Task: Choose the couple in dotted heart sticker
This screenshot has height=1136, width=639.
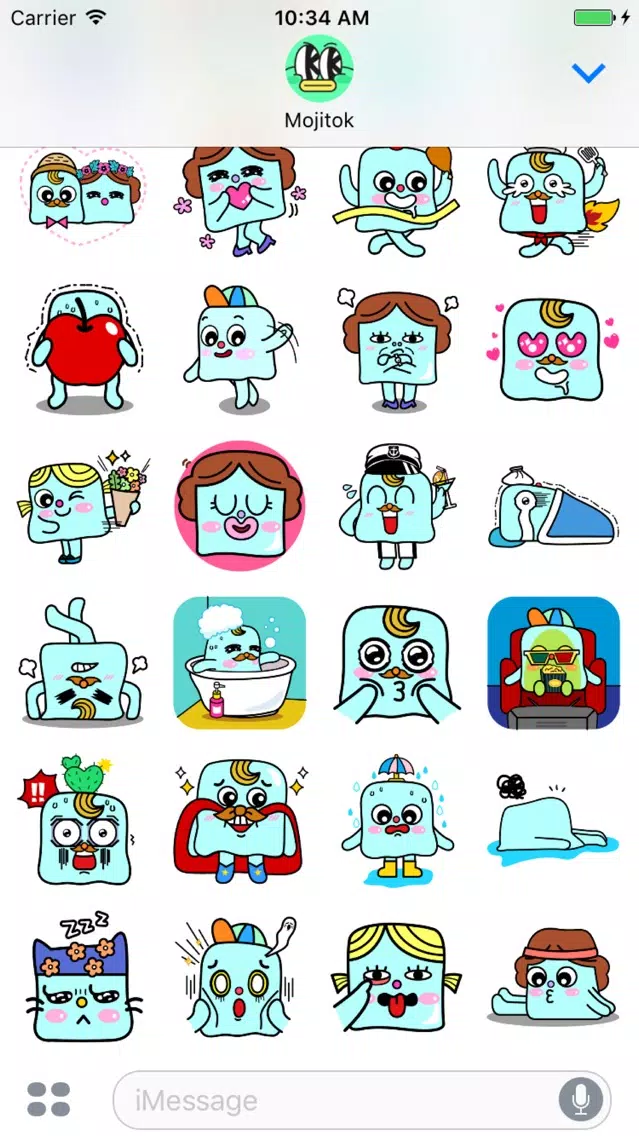Action: 84,196
